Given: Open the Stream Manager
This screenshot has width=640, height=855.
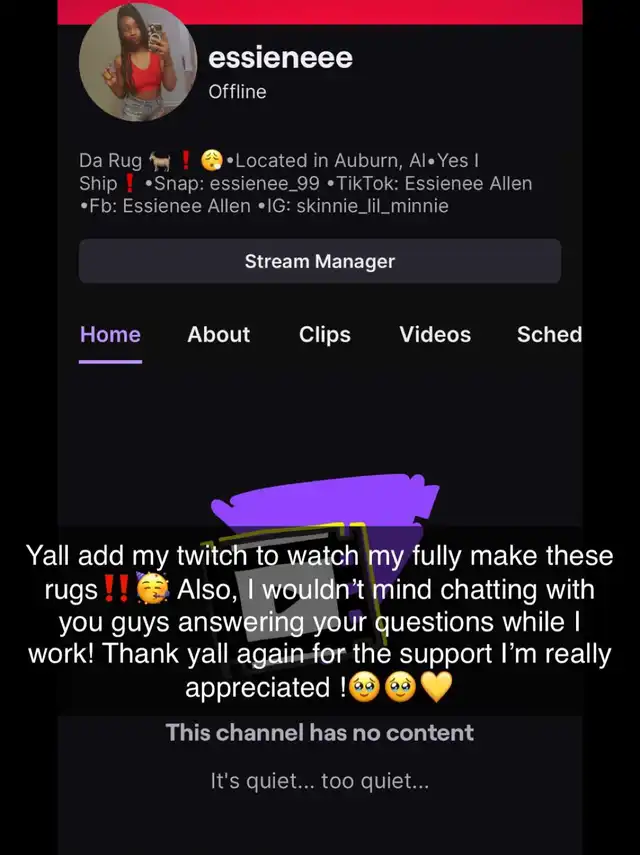Looking at the screenshot, I should click(320, 261).
